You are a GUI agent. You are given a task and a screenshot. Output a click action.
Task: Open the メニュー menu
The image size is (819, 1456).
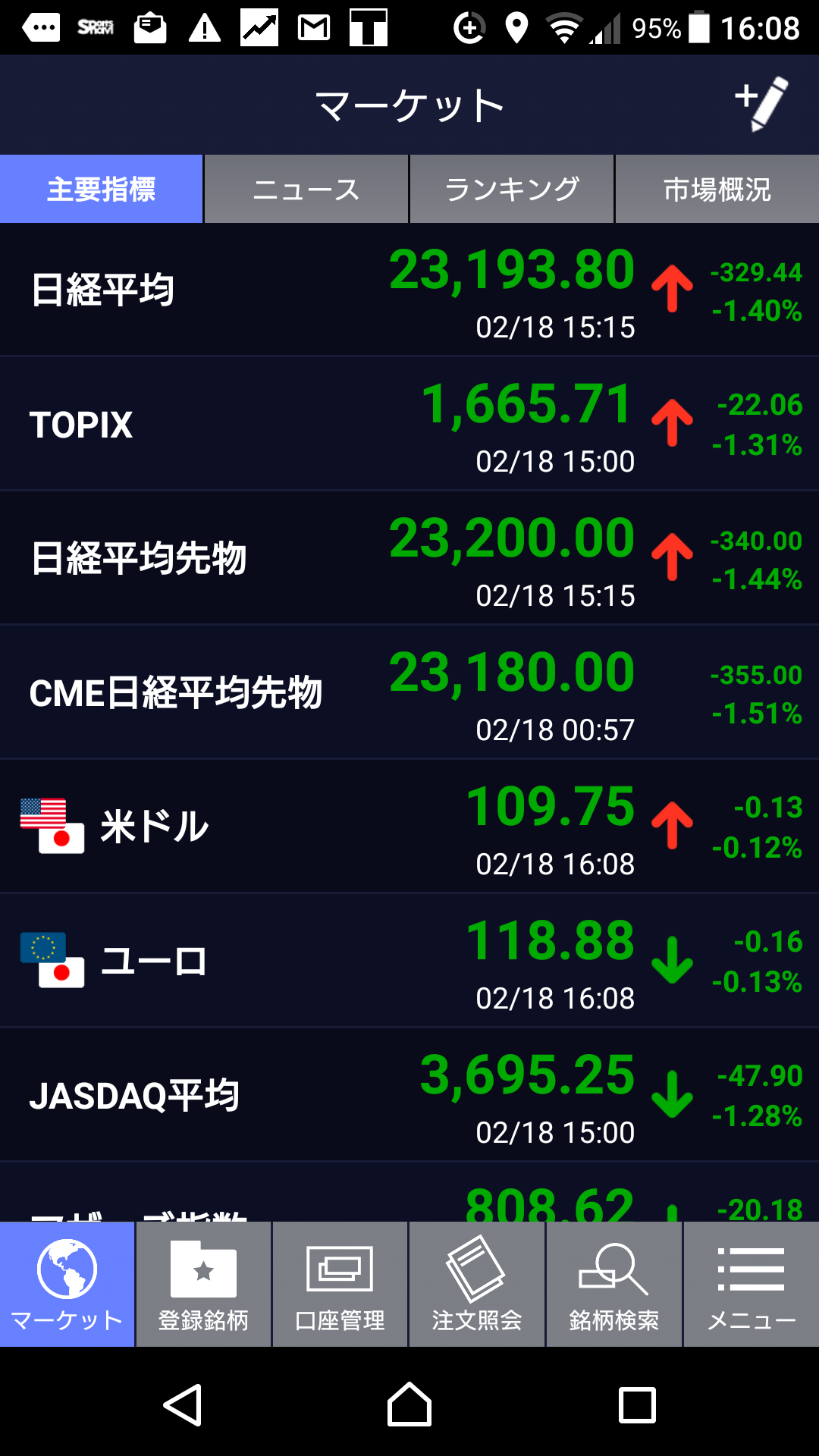click(751, 1285)
